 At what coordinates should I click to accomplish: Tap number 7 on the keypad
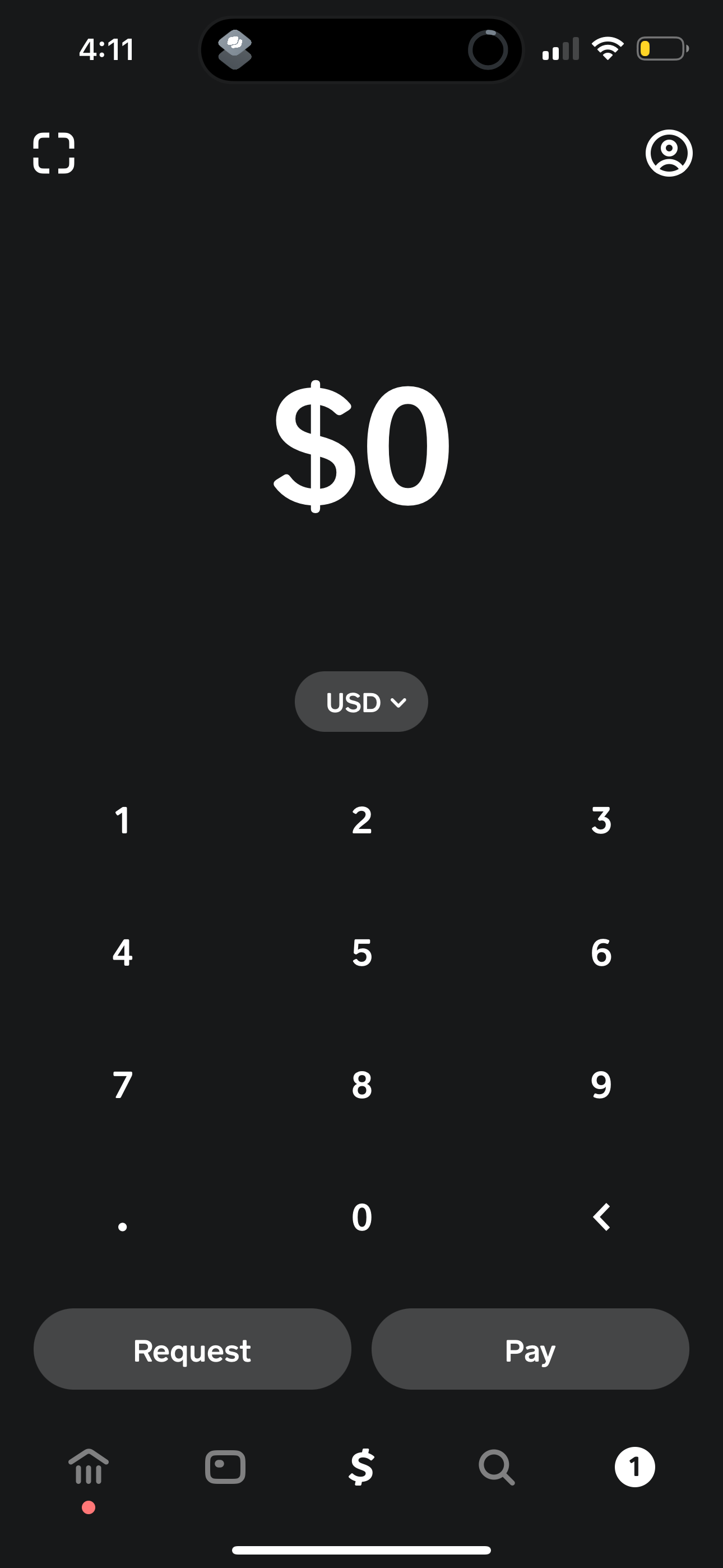pyautogui.click(x=122, y=1085)
